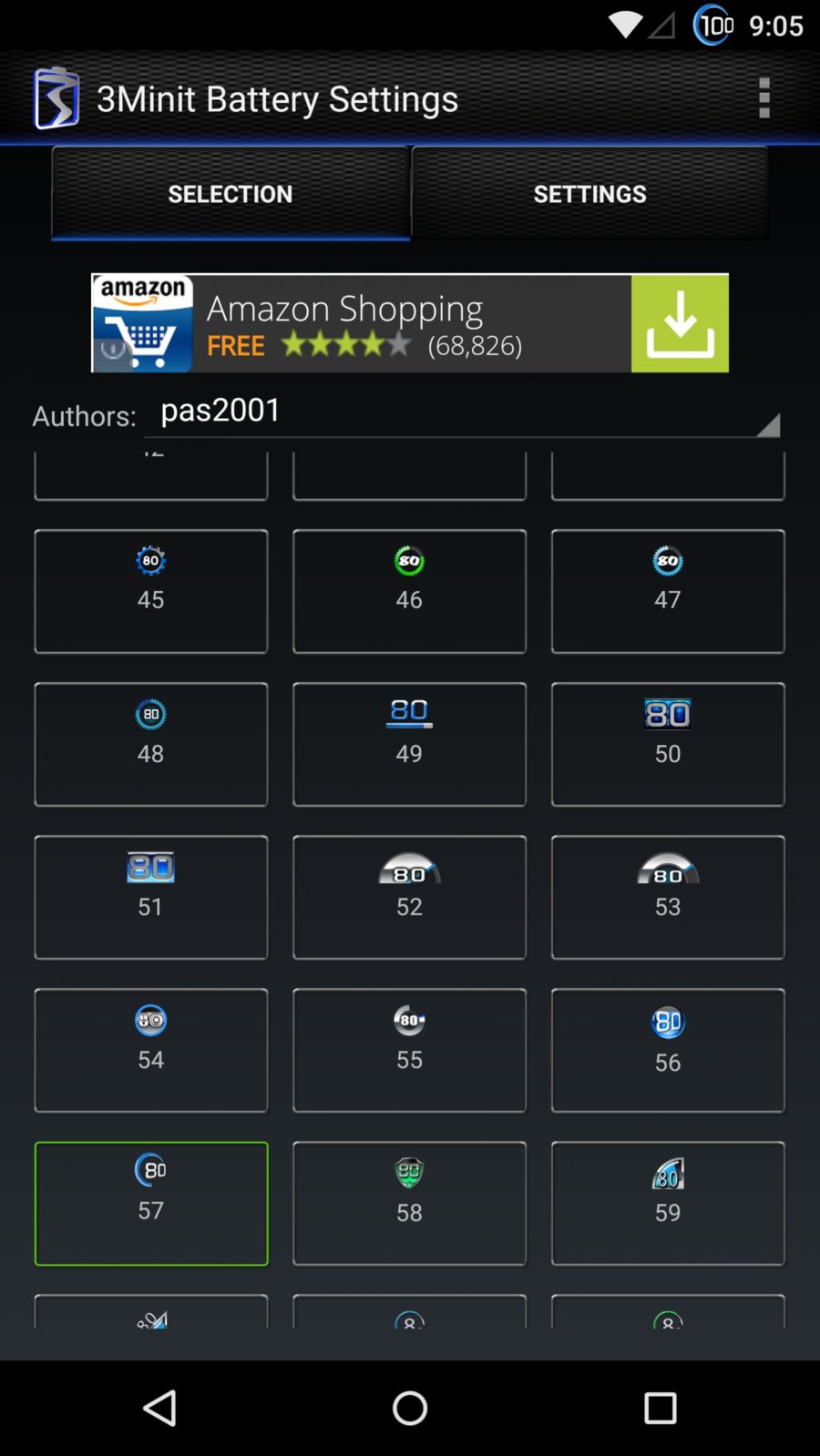Screen dimensions: 820x1456
Task: Choose shield battery style 58
Action: tap(409, 1203)
